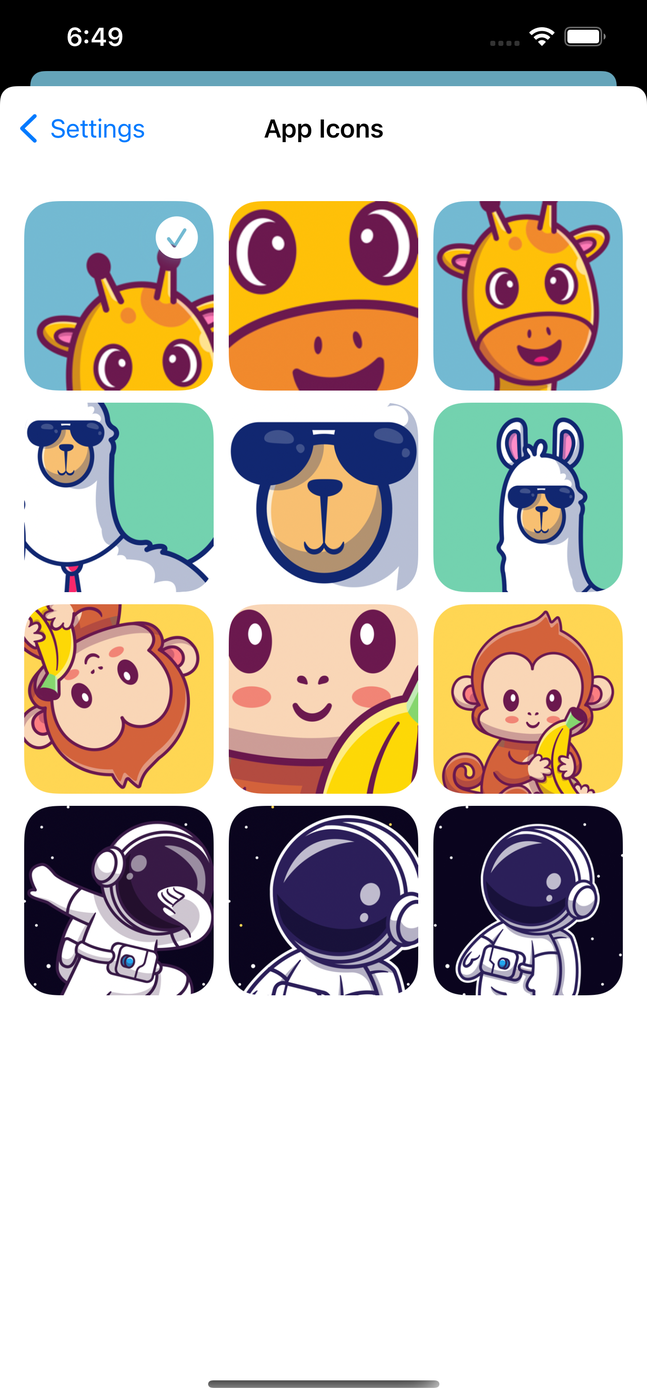Choose the close-up monkey face icon
The width and height of the screenshot is (647, 1400).
point(323,698)
